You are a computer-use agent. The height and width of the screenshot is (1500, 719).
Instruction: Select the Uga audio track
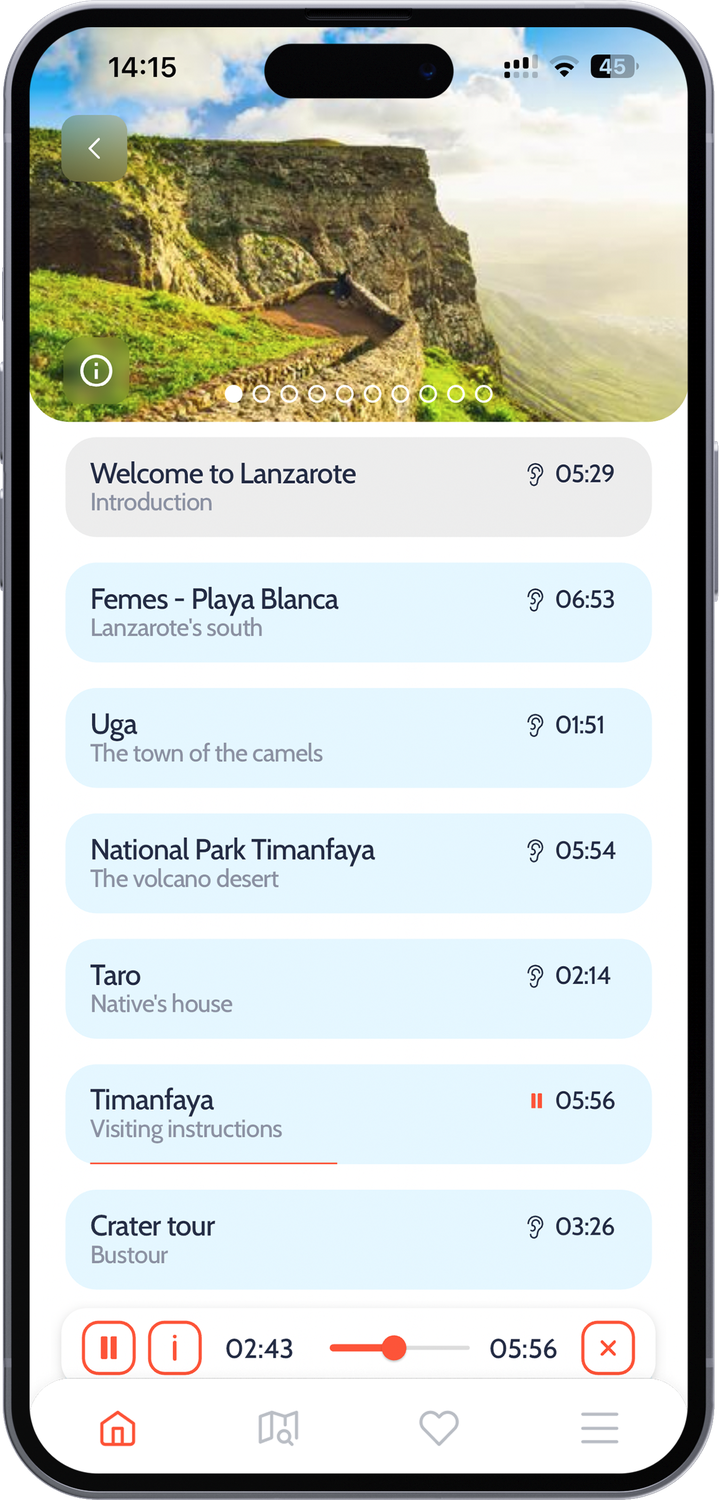pyautogui.click(x=358, y=738)
